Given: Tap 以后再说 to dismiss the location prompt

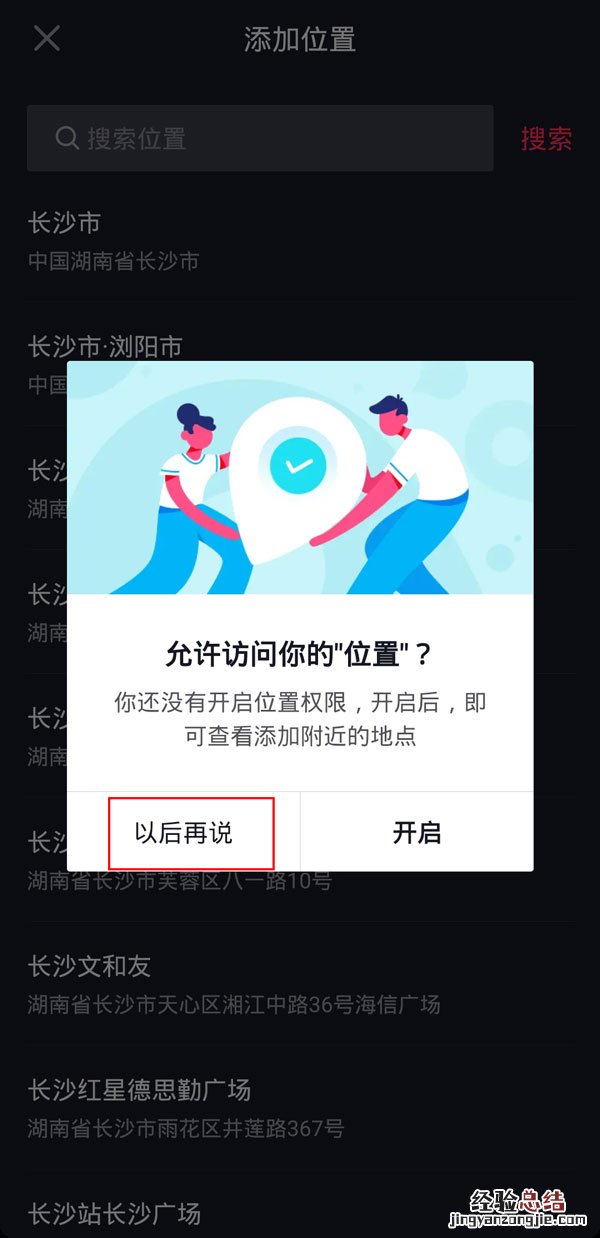Looking at the screenshot, I should (x=184, y=832).
